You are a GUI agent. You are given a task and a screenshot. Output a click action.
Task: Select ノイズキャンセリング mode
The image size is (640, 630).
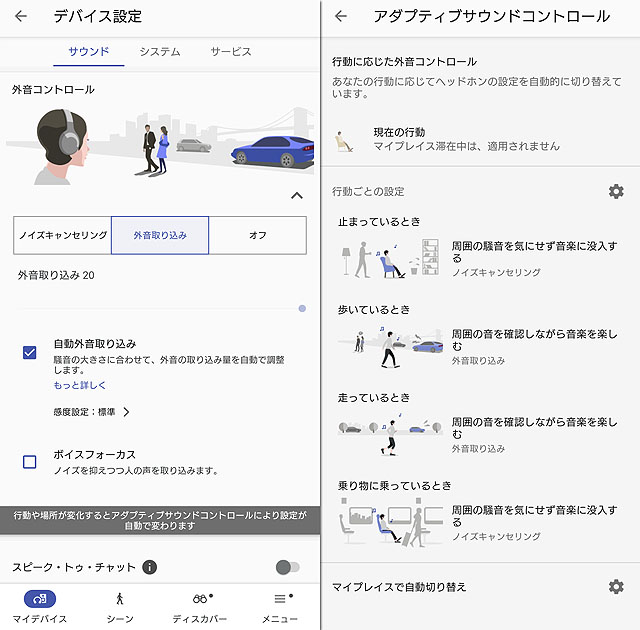pyautogui.click(x=62, y=235)
